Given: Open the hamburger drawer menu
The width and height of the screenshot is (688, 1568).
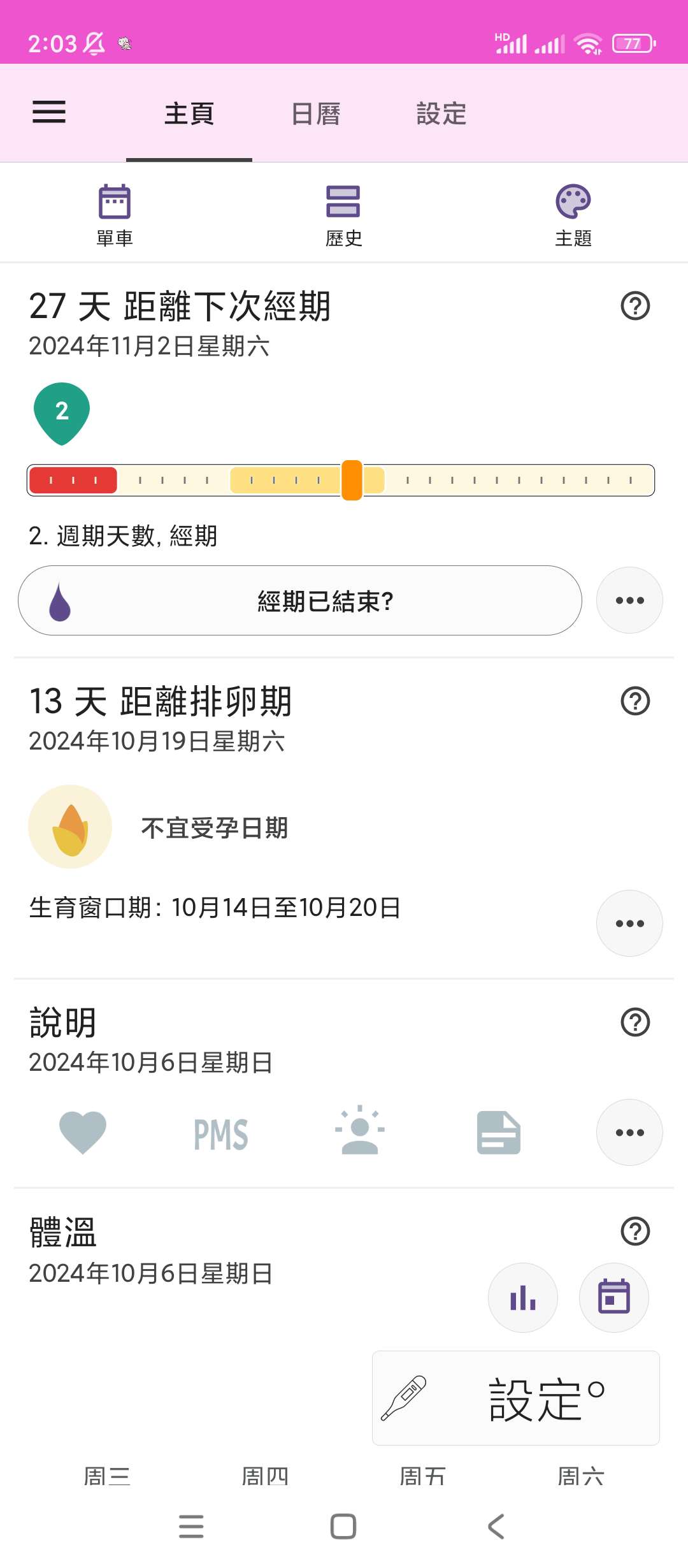Looking at the screenshot, I should (x=49, y=112).
